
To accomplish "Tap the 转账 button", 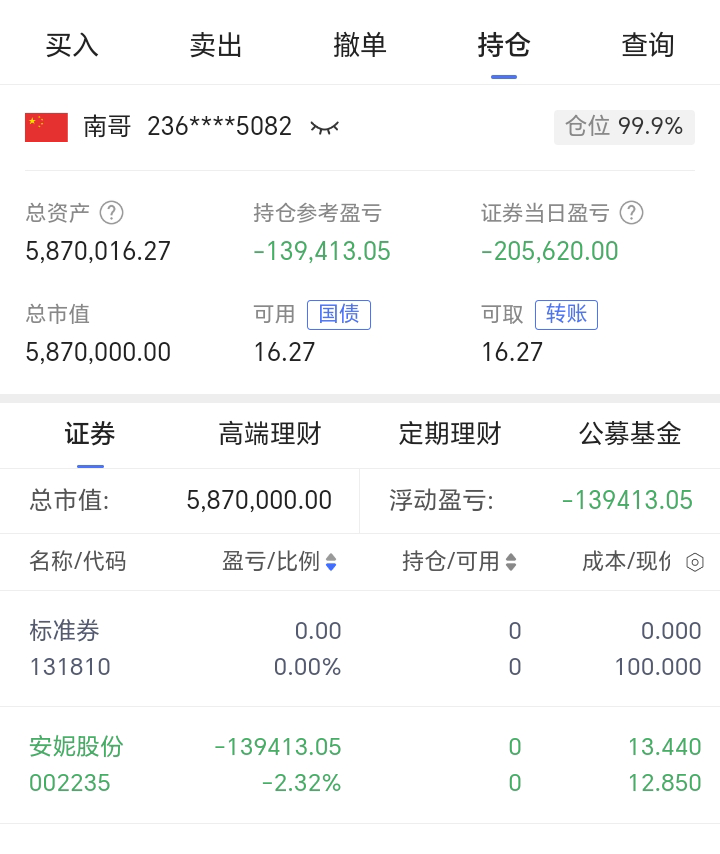I will tap(566, 314).
